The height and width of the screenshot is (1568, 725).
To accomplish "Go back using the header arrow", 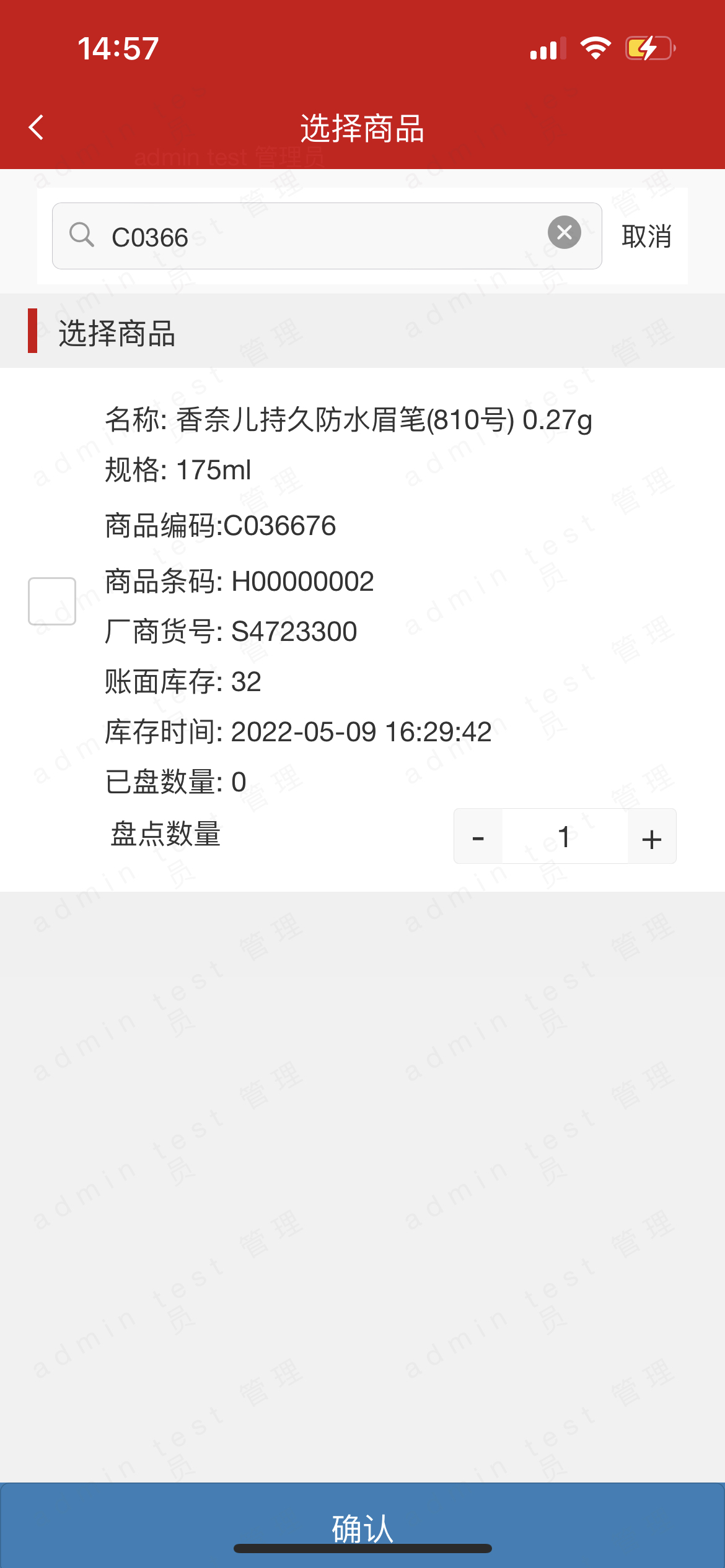I will pyautogui.click(x=37, y=128).
